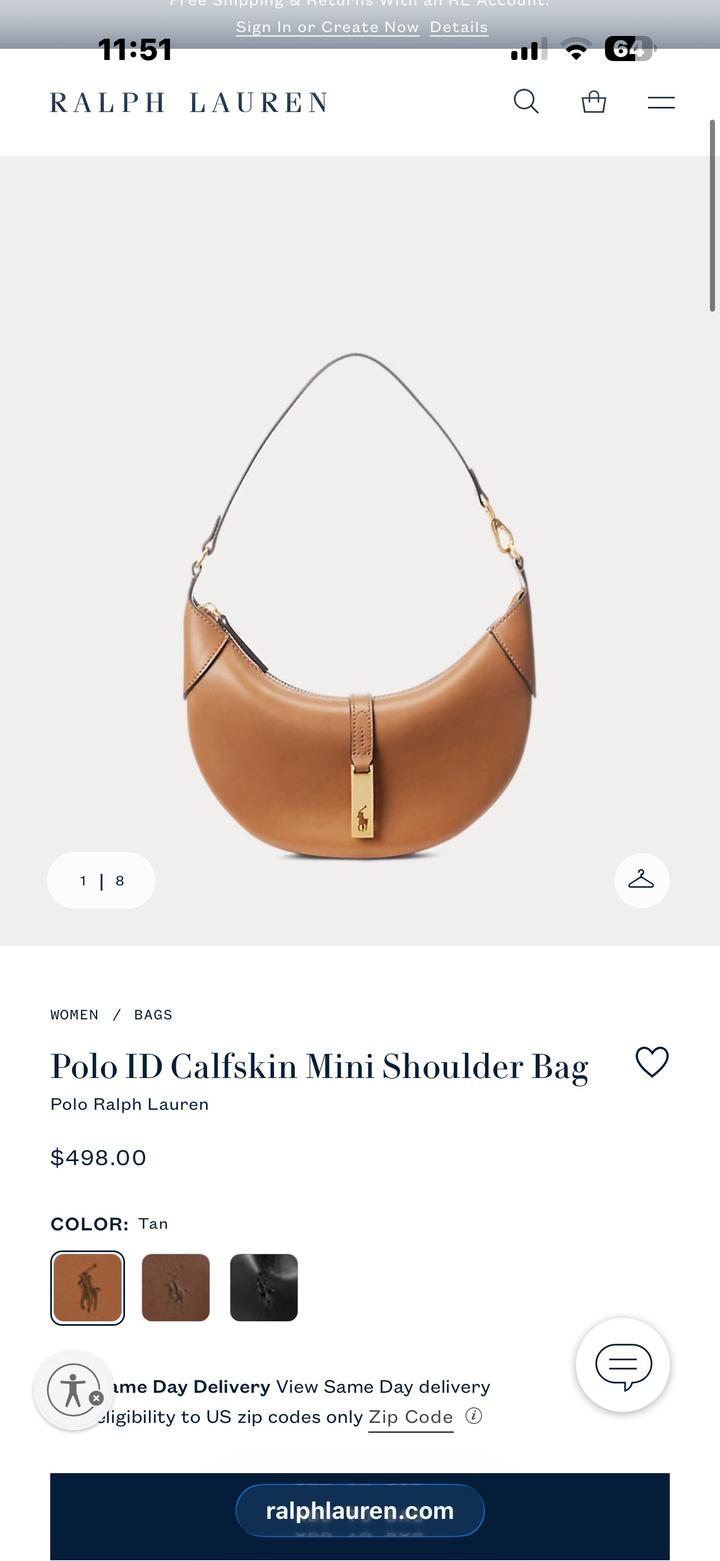Select the brown color swatch

coord(176,1288)
